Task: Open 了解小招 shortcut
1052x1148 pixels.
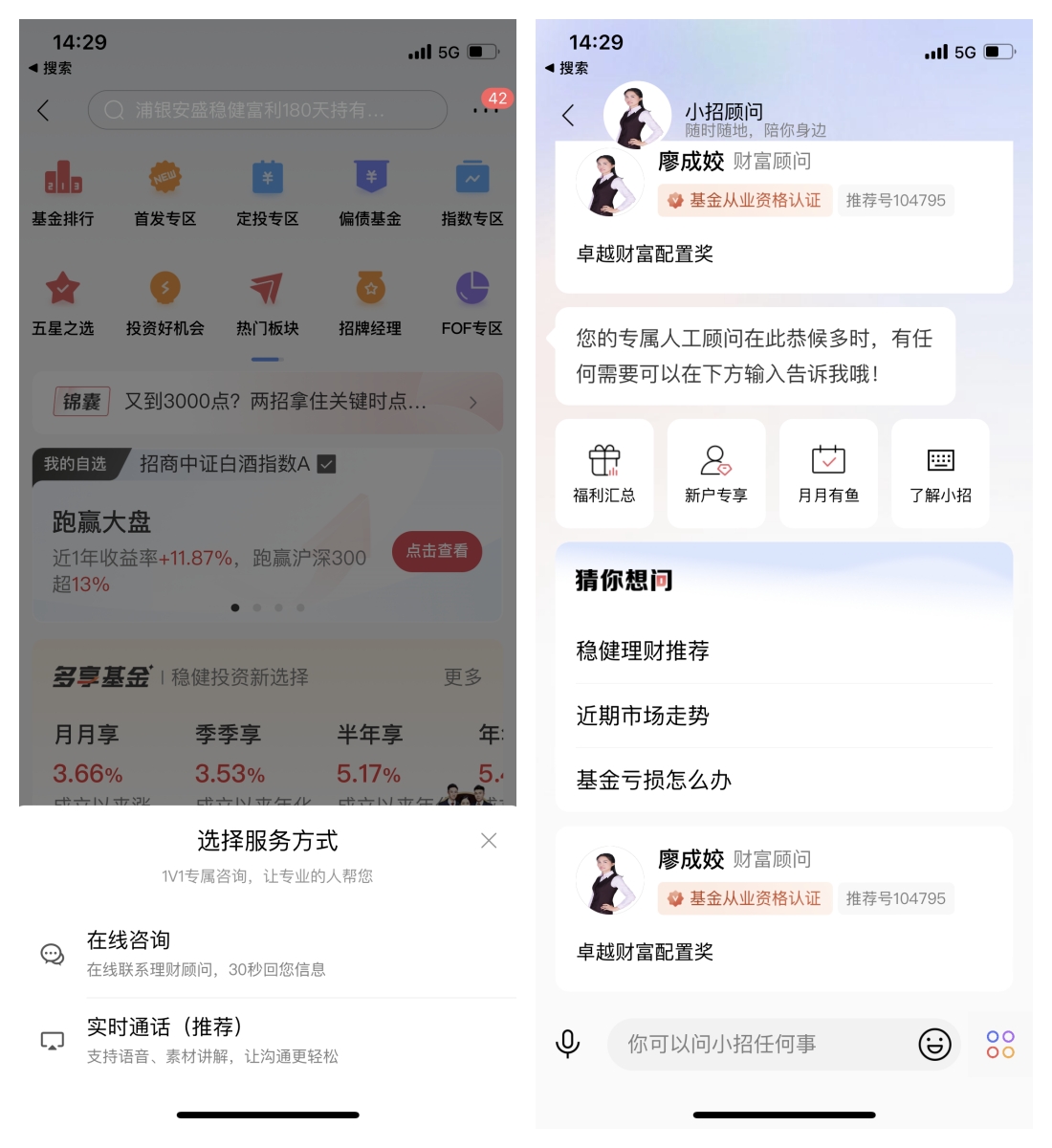Action: pyautogui.click(x=940, y=474)
